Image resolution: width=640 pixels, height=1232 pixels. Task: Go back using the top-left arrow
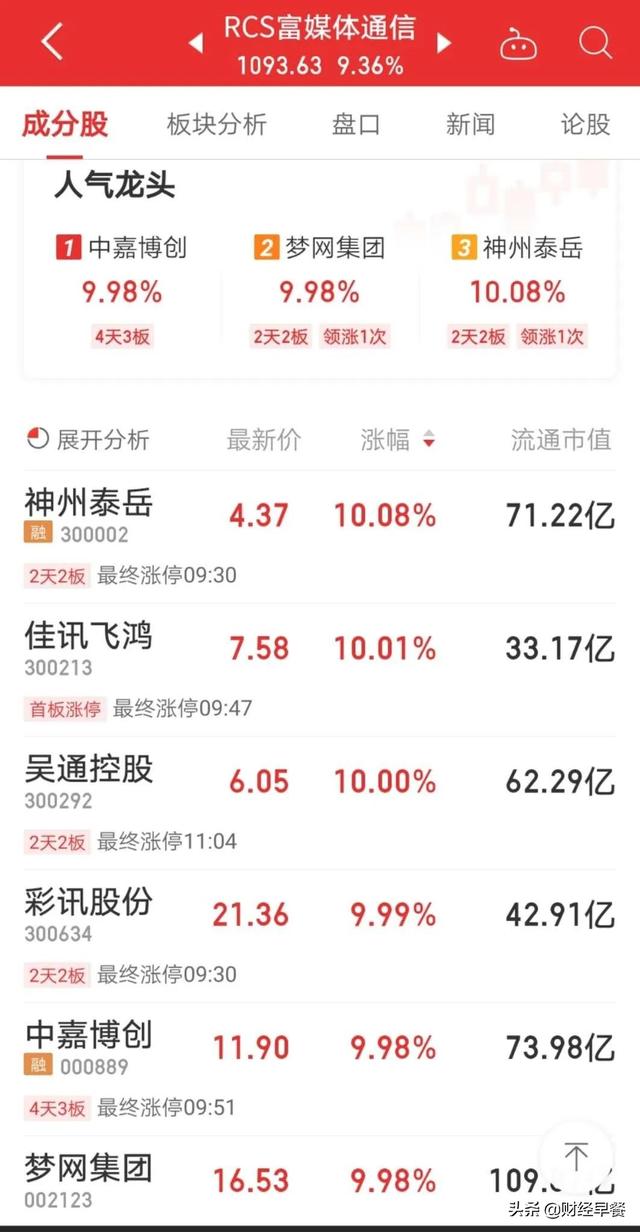pos(52,42)
